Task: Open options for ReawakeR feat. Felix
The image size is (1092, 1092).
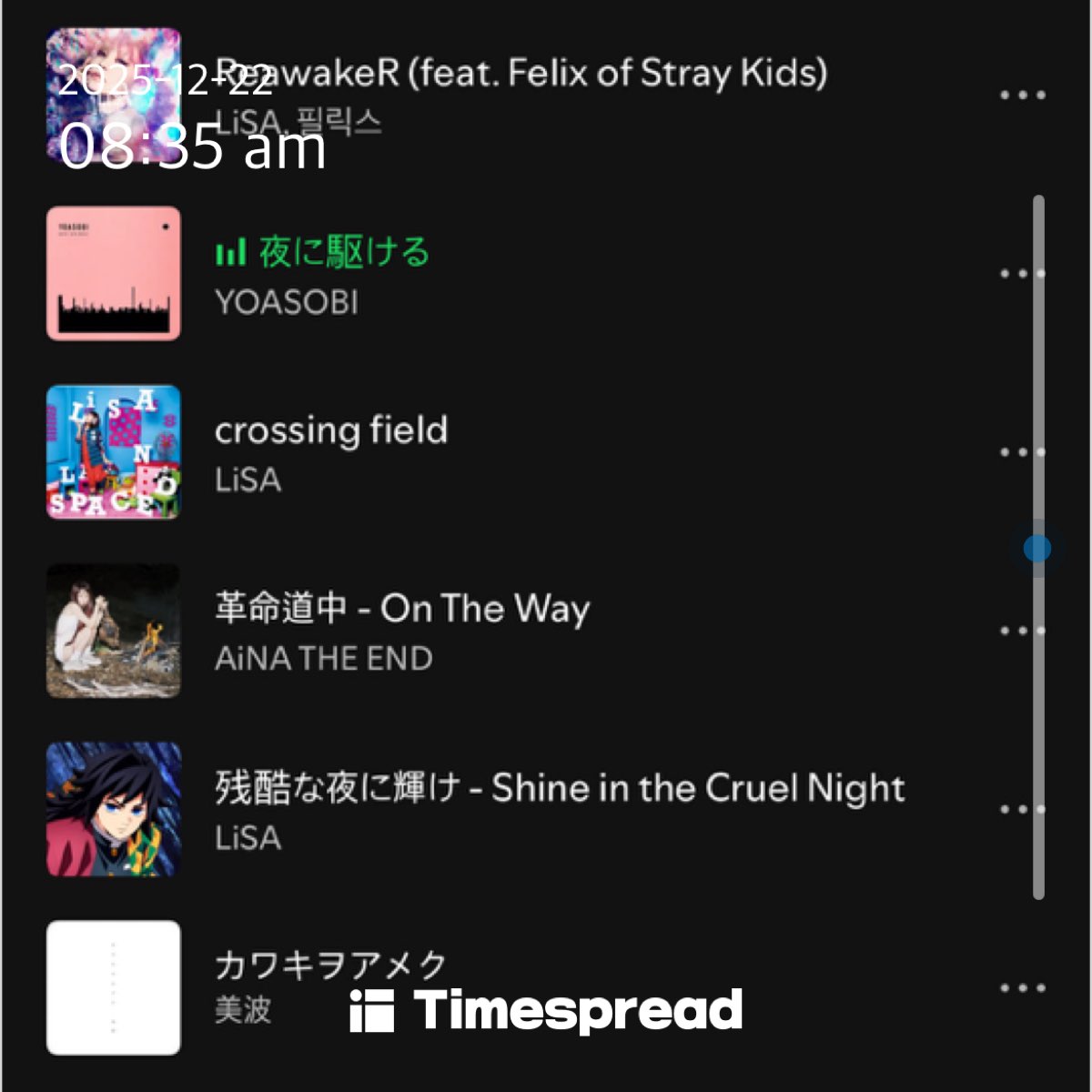Action: pyautogui.click(x=1022, y=95)
